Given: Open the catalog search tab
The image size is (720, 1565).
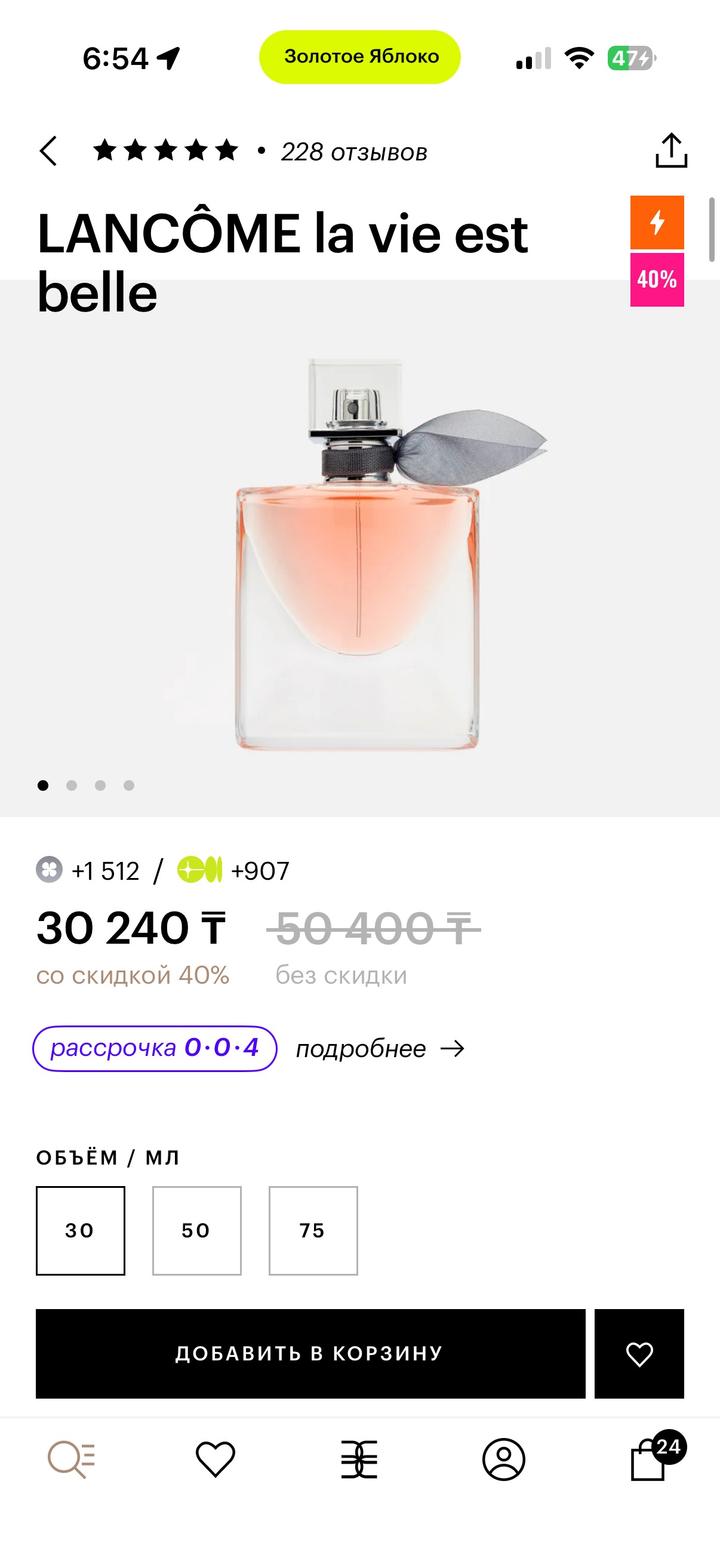Looking at the screenshot, I should click(x=71, y=1460).
